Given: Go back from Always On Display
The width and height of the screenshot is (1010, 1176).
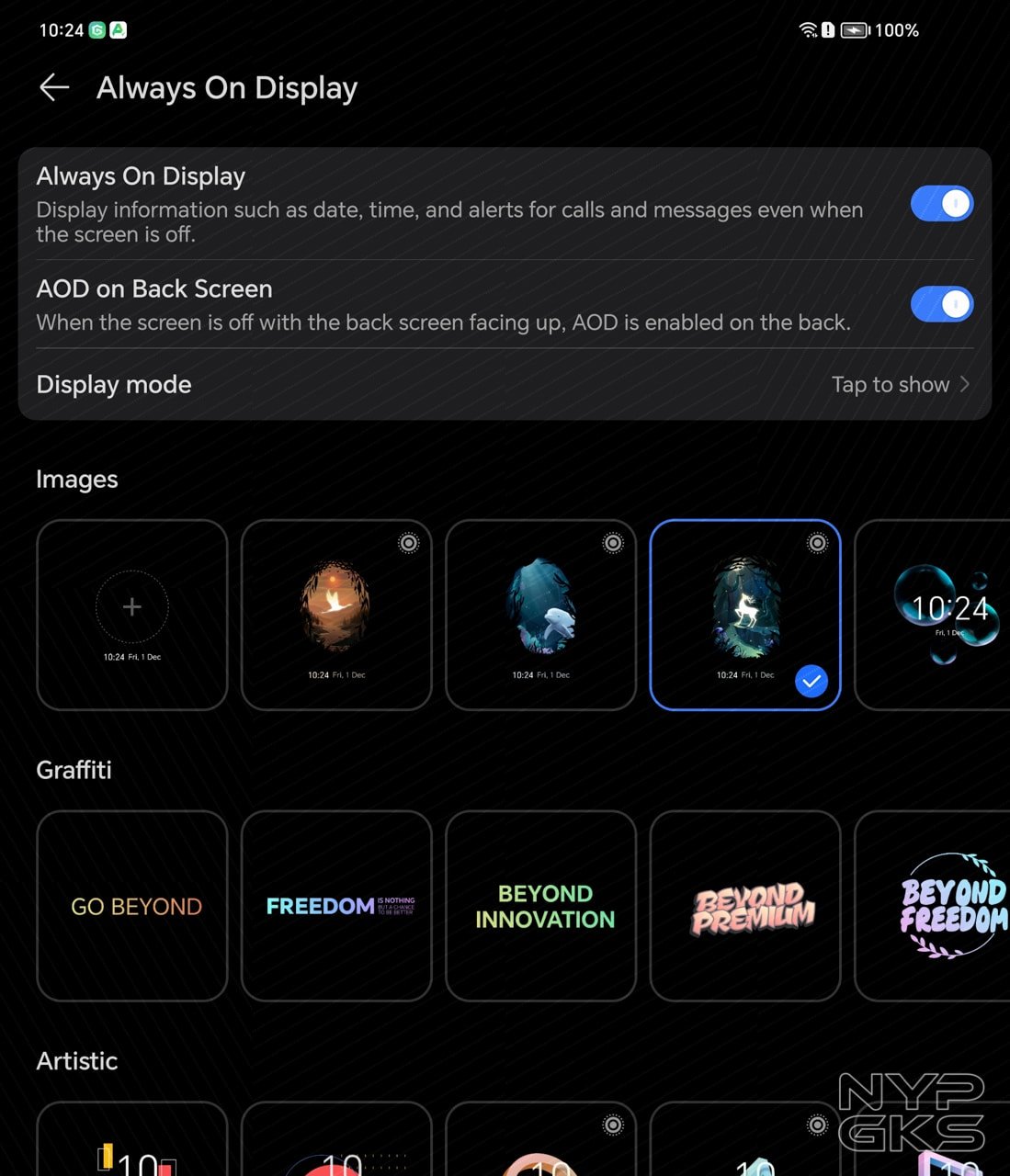Looking at the screenshot, I should pos(54,88).
